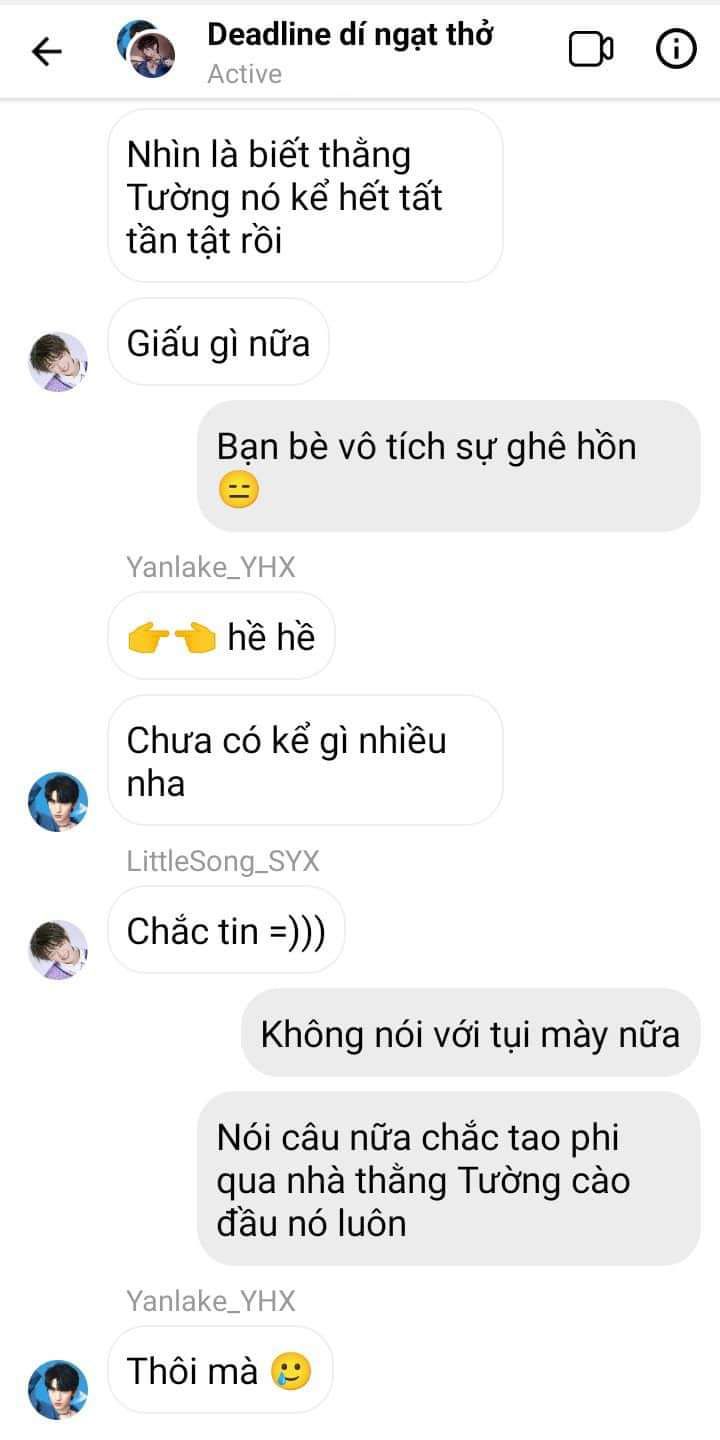Open conversation info for this chat

point(676,50)
